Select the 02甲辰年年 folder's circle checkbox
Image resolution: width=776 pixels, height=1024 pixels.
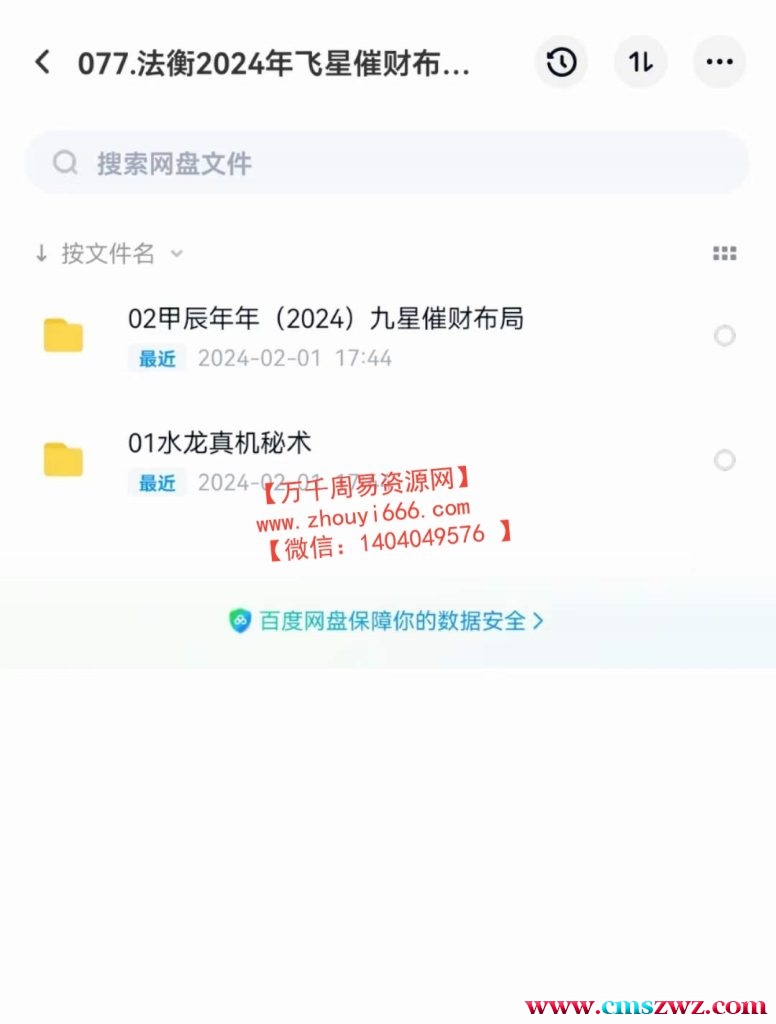pos(724,336)
